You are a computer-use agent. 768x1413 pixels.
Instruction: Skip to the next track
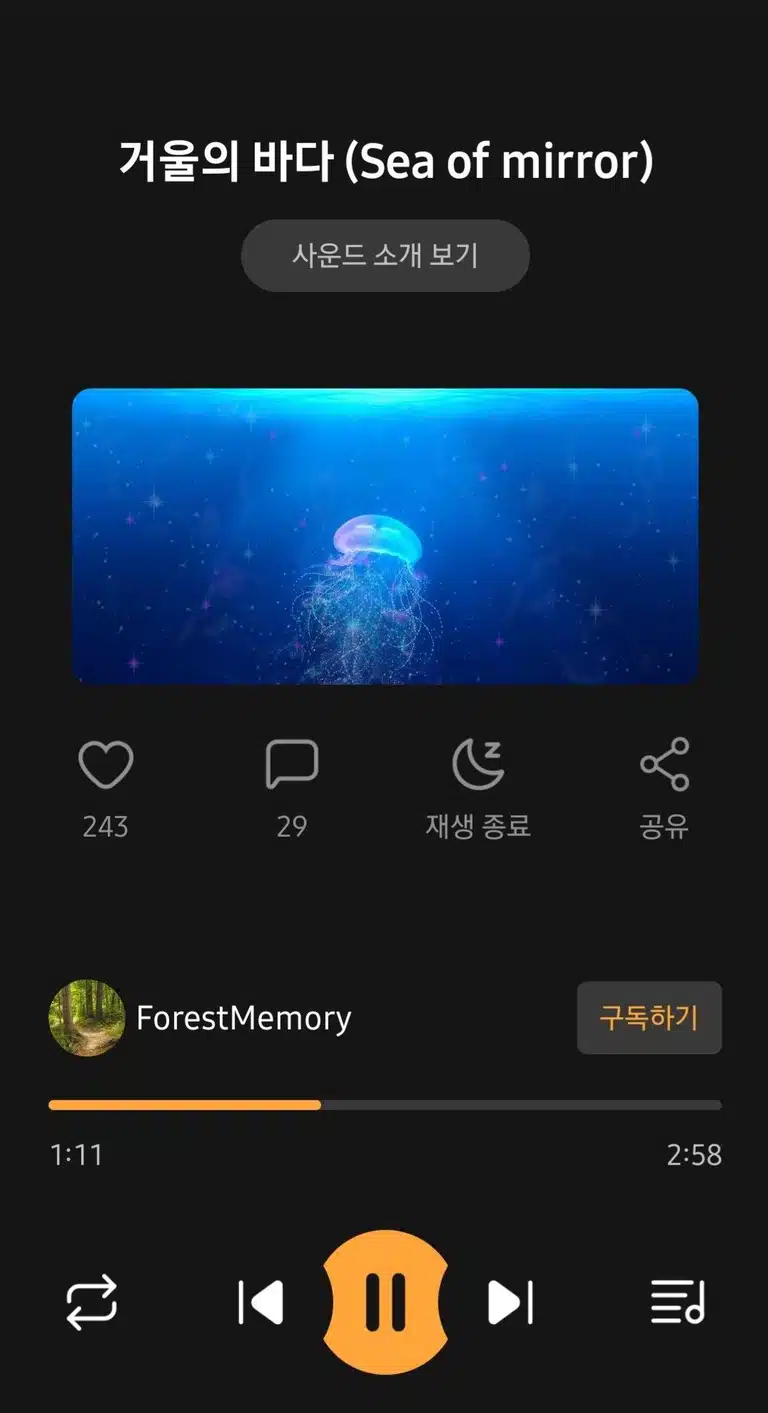coord(510,1303)
